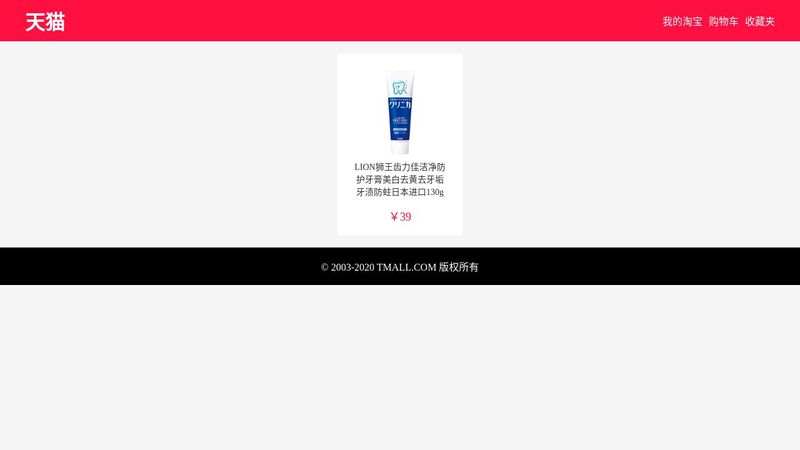
Task: Tap the 天猫 home logo
Action: pos(45,21)
